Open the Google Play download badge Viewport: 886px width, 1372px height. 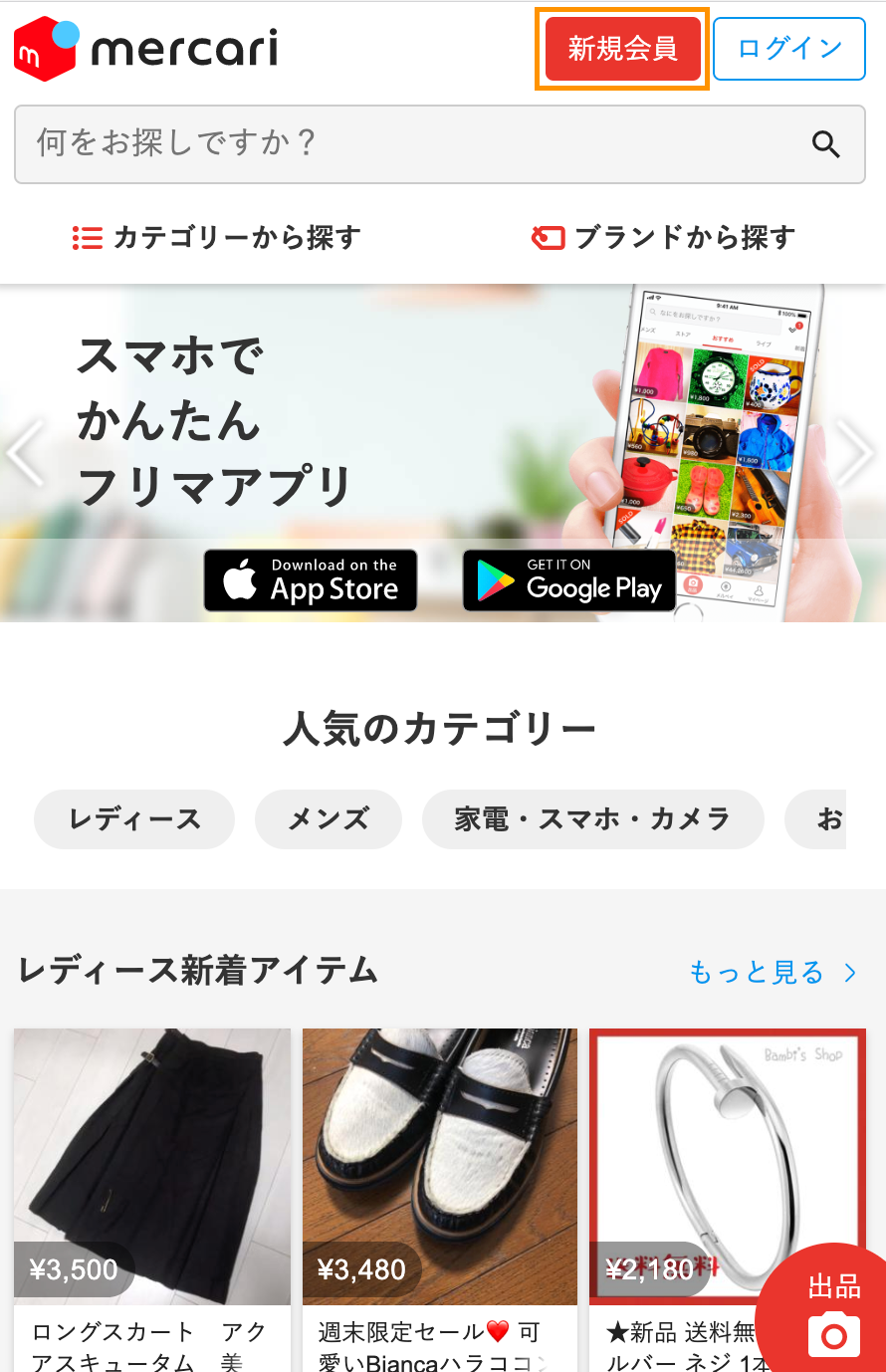(x=569, y=580)
